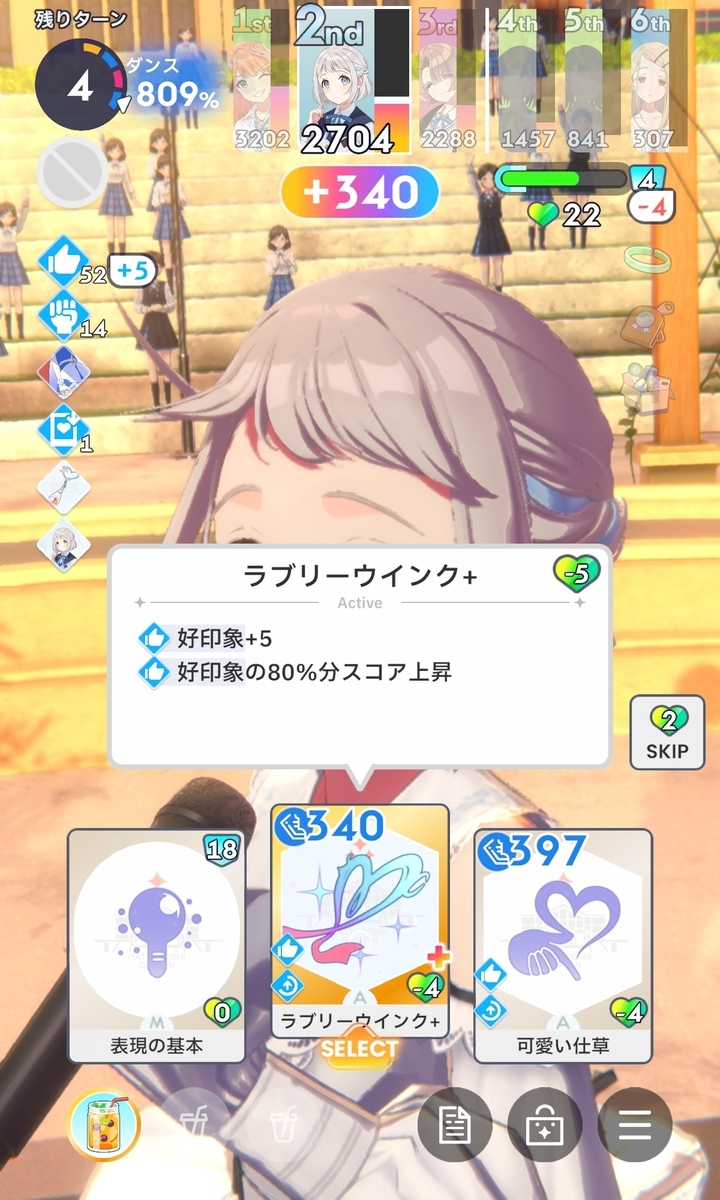The width and height of the screenshot is (720, 1200).
Task: Use the fruit juice drink item
Action: [104, 1125]
